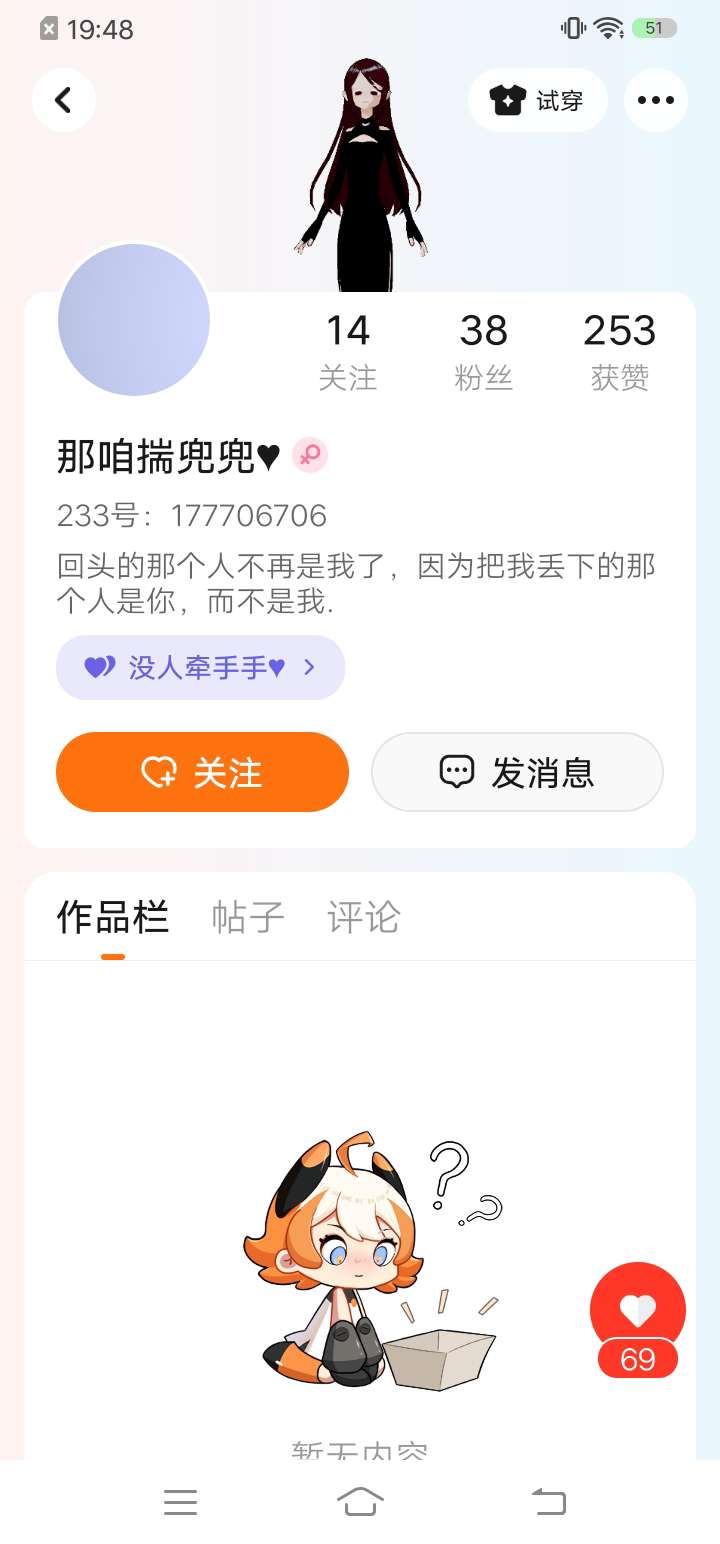
Task: Open the user's profile avatar
Action: [x=134, y=320]
